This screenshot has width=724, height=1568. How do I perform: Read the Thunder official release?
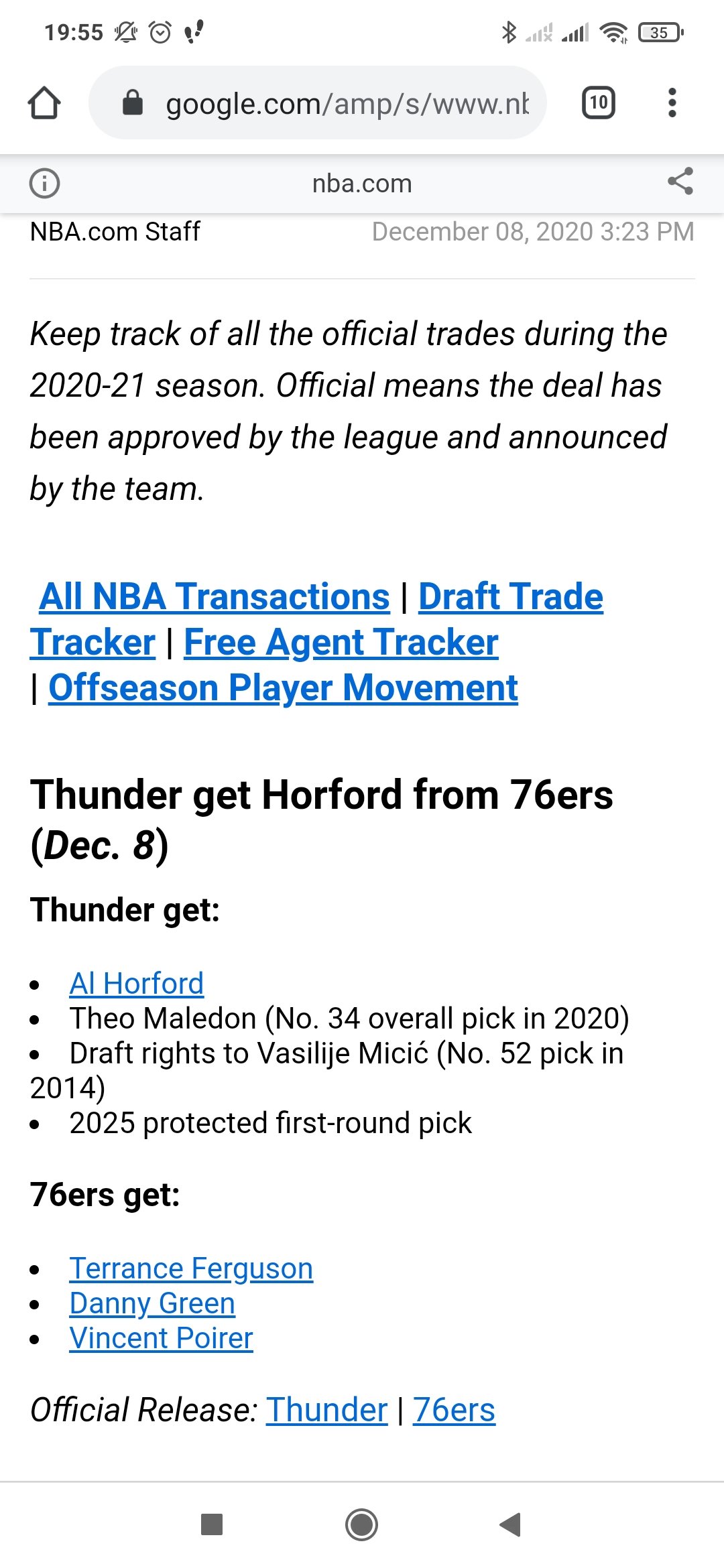(326, 1410)
